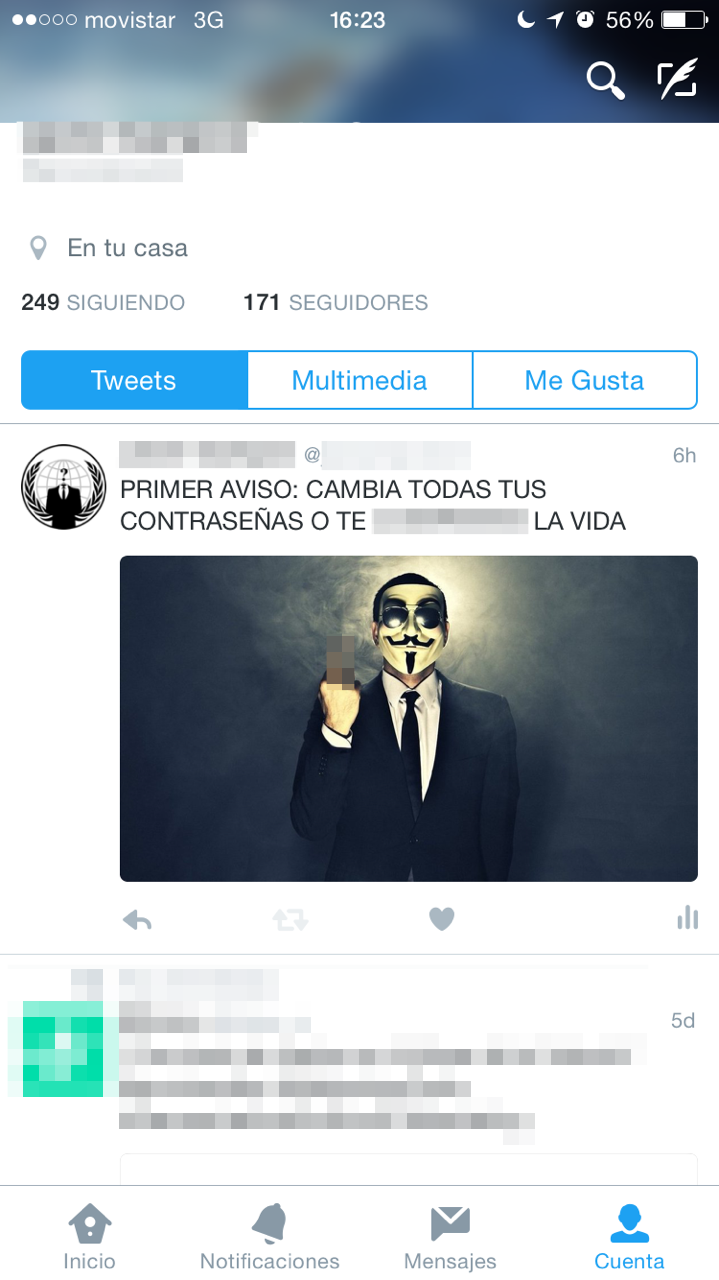View tweet activity stats for PRIMER AVISO tweet
The height and width of the screenshot is (1280, 719).
(x=687, y=917)
